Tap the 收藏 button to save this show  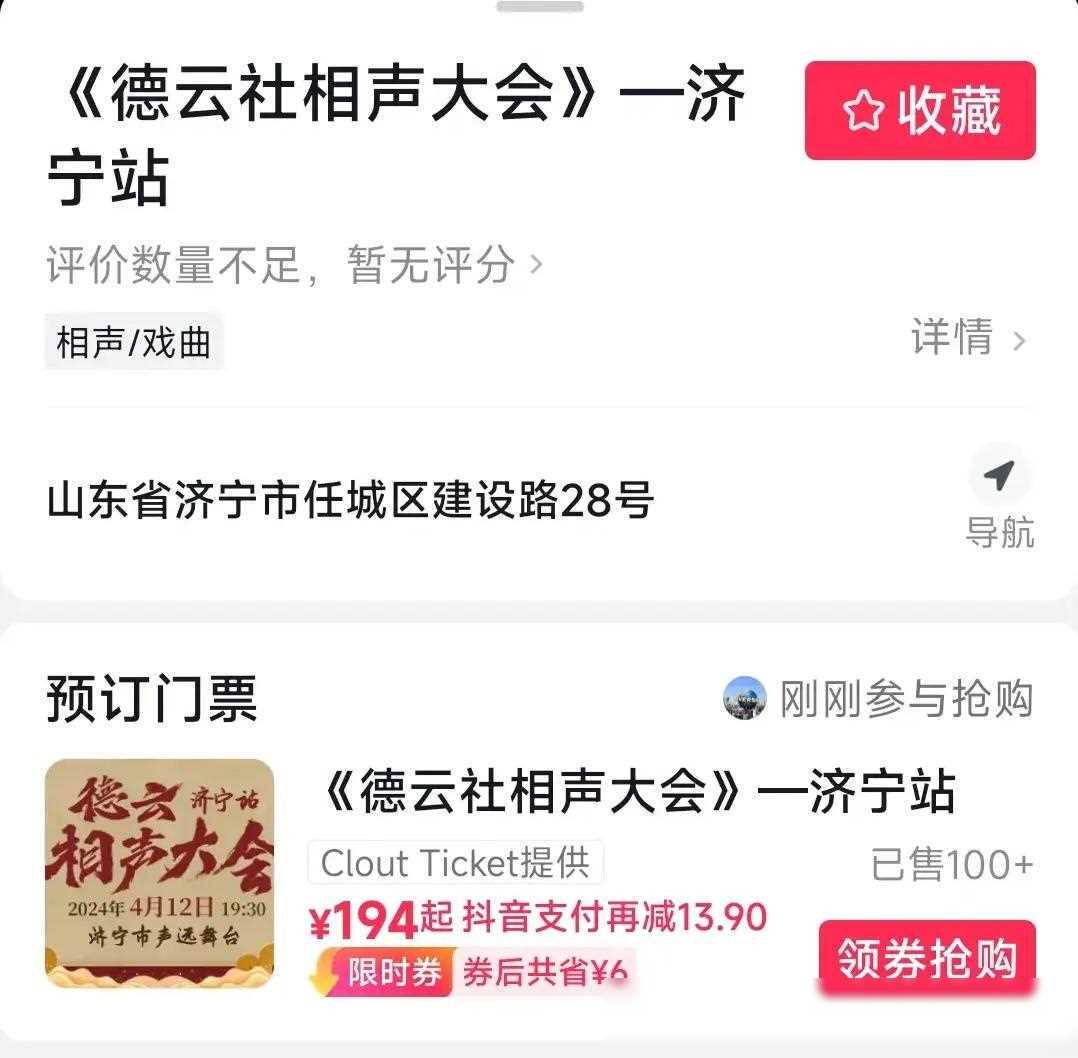[920, 110]
